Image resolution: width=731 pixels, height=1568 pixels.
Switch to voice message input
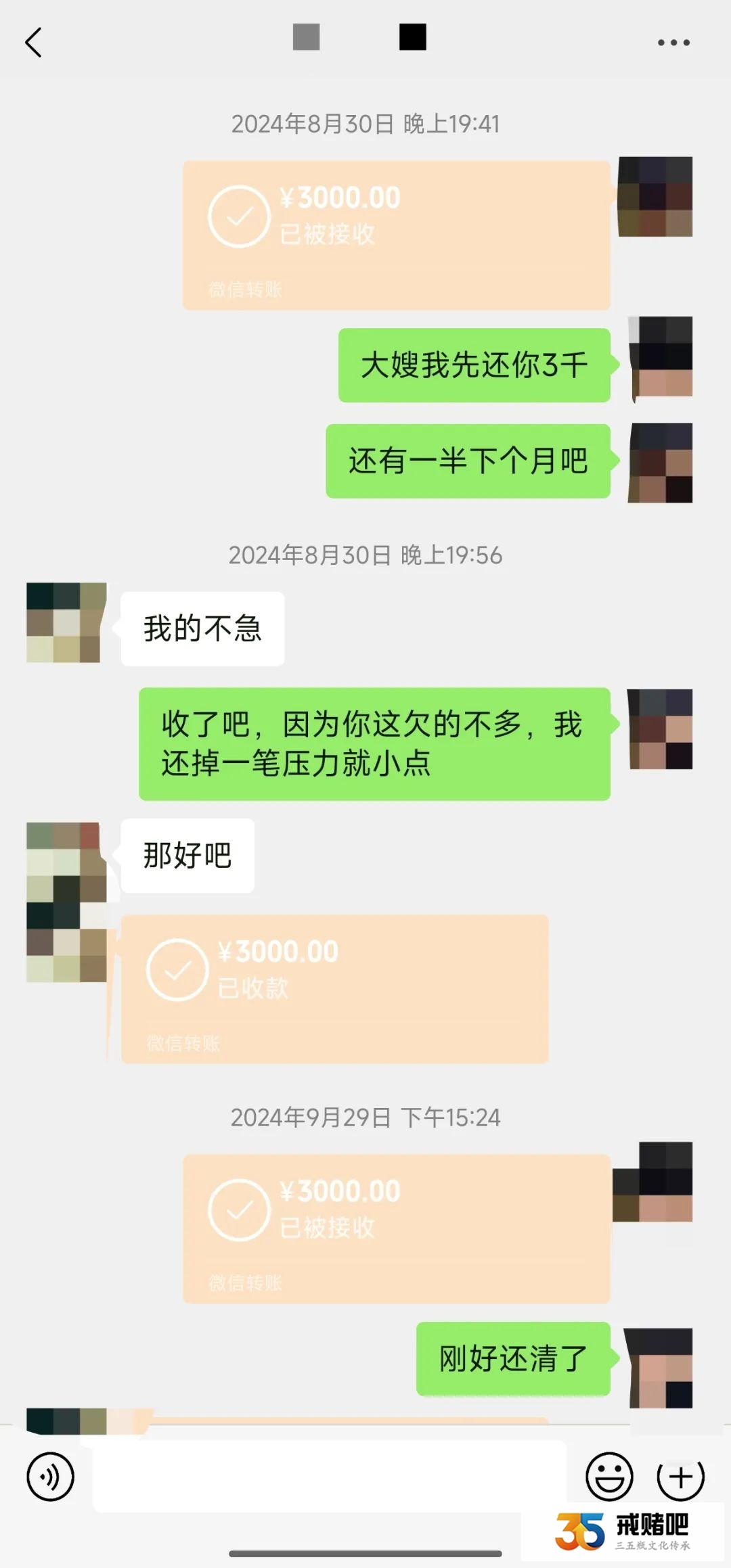50,1476
